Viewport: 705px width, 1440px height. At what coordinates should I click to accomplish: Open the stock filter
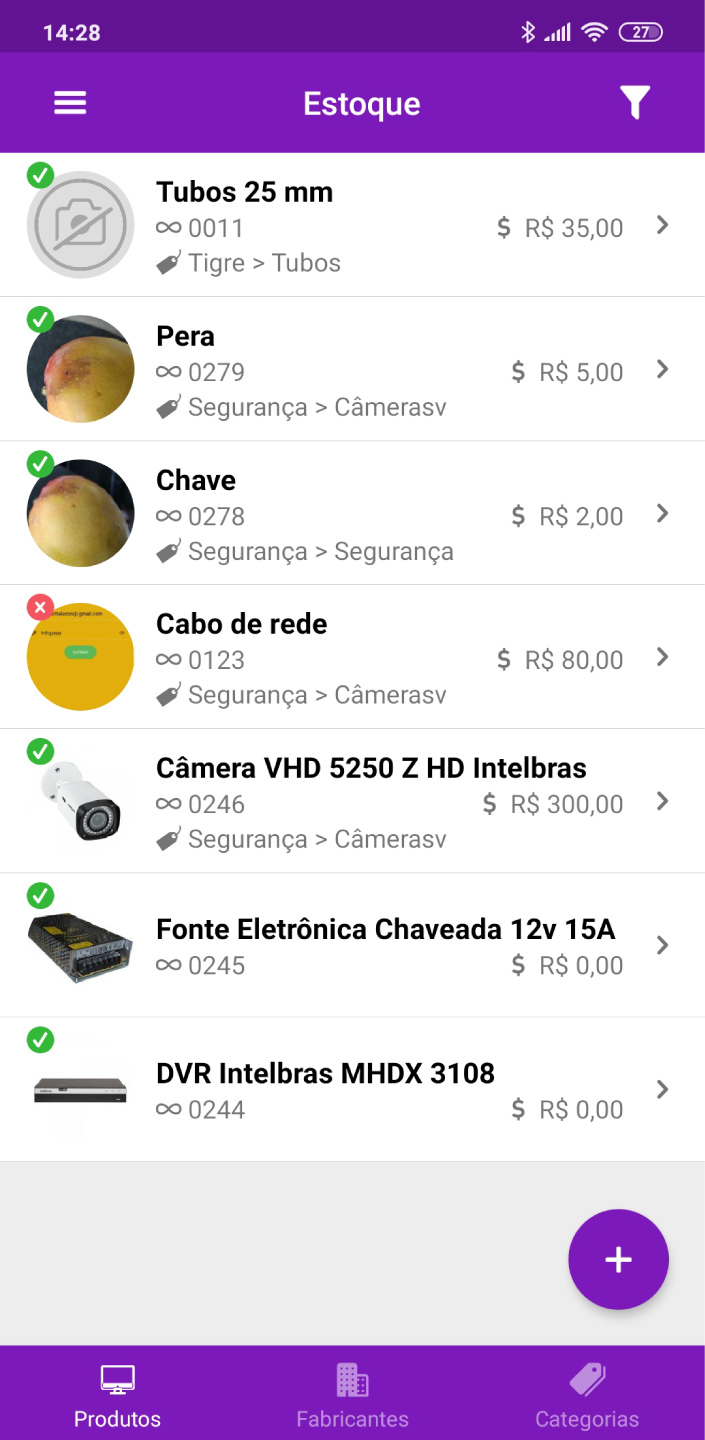click(635, 103)
